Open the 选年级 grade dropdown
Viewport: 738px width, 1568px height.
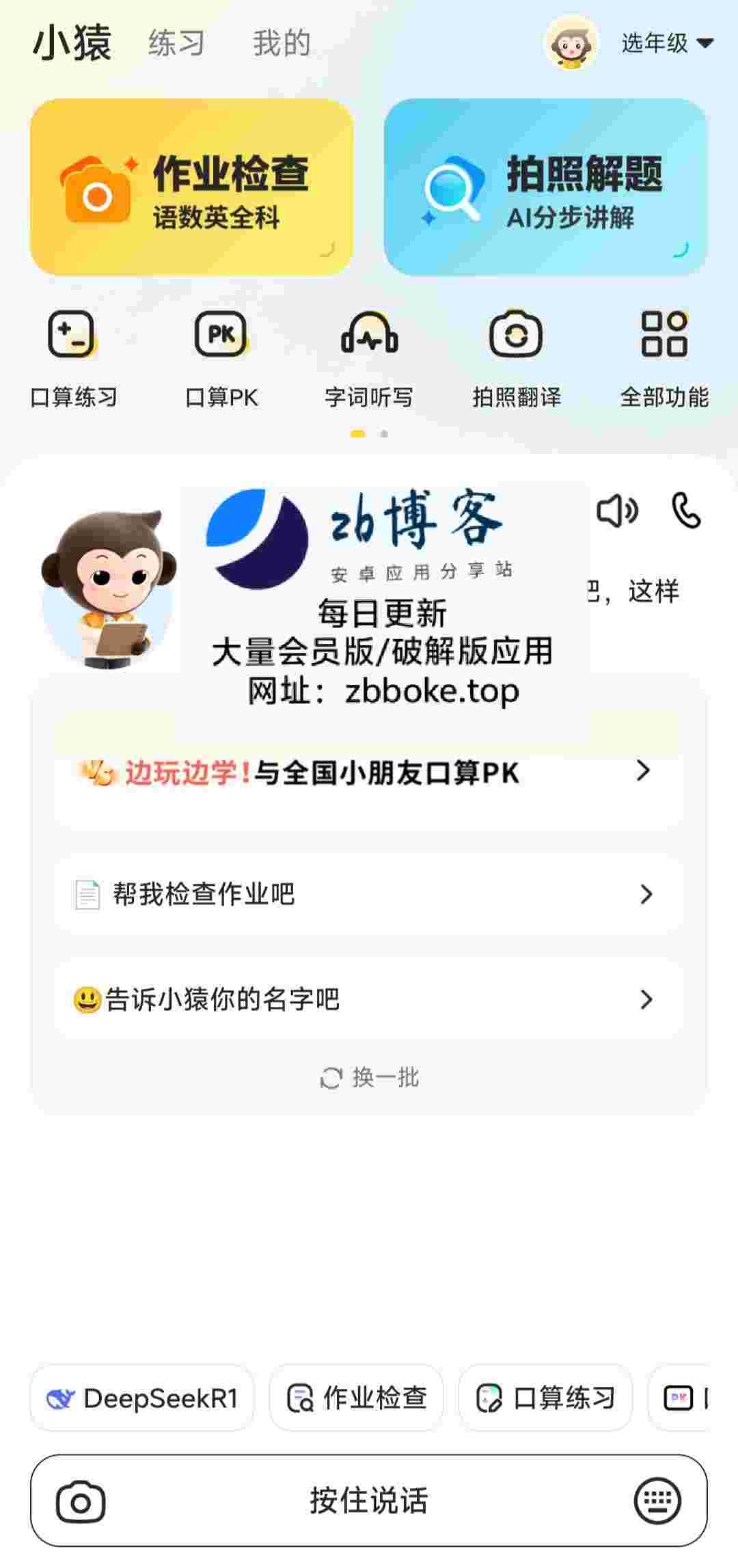pos(667,43)
